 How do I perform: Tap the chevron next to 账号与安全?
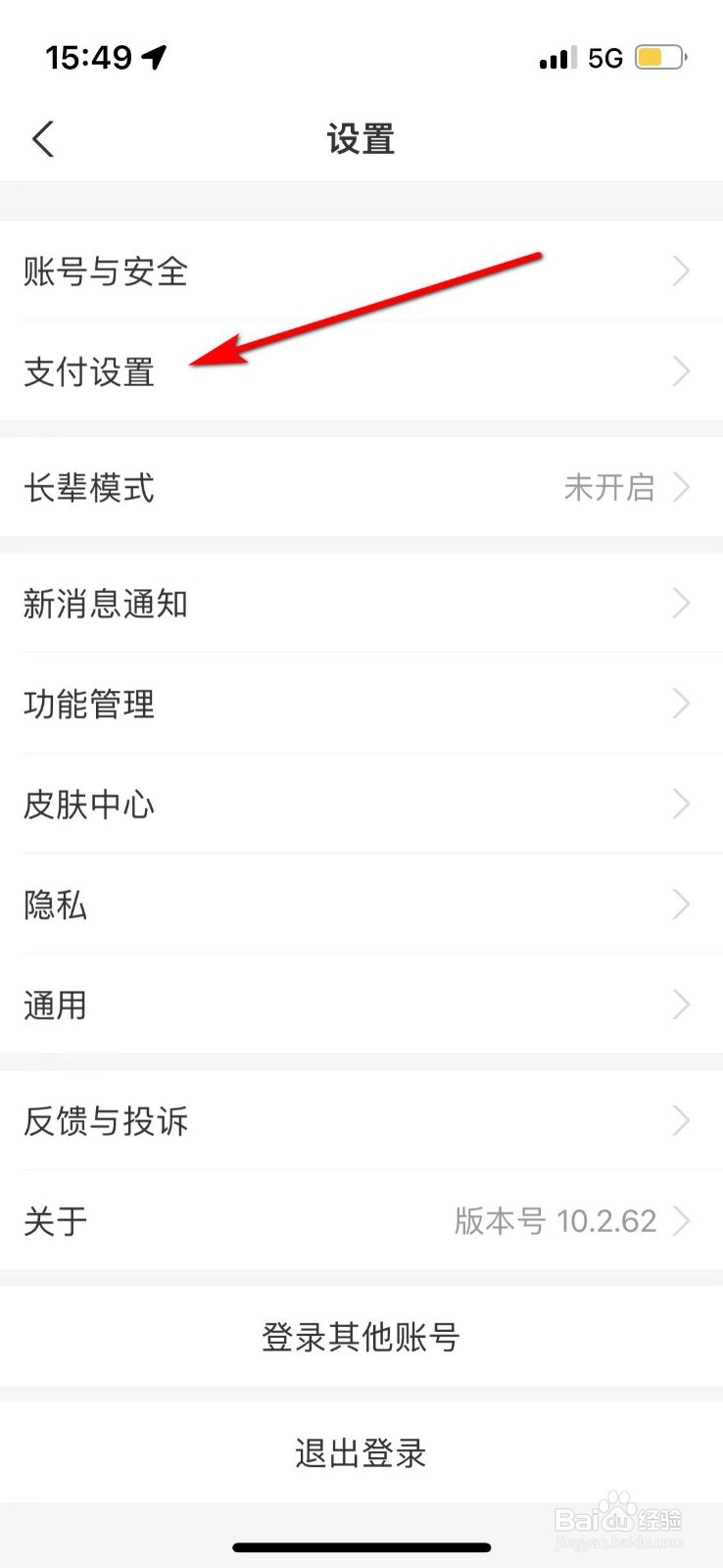[x=681, y=272]
